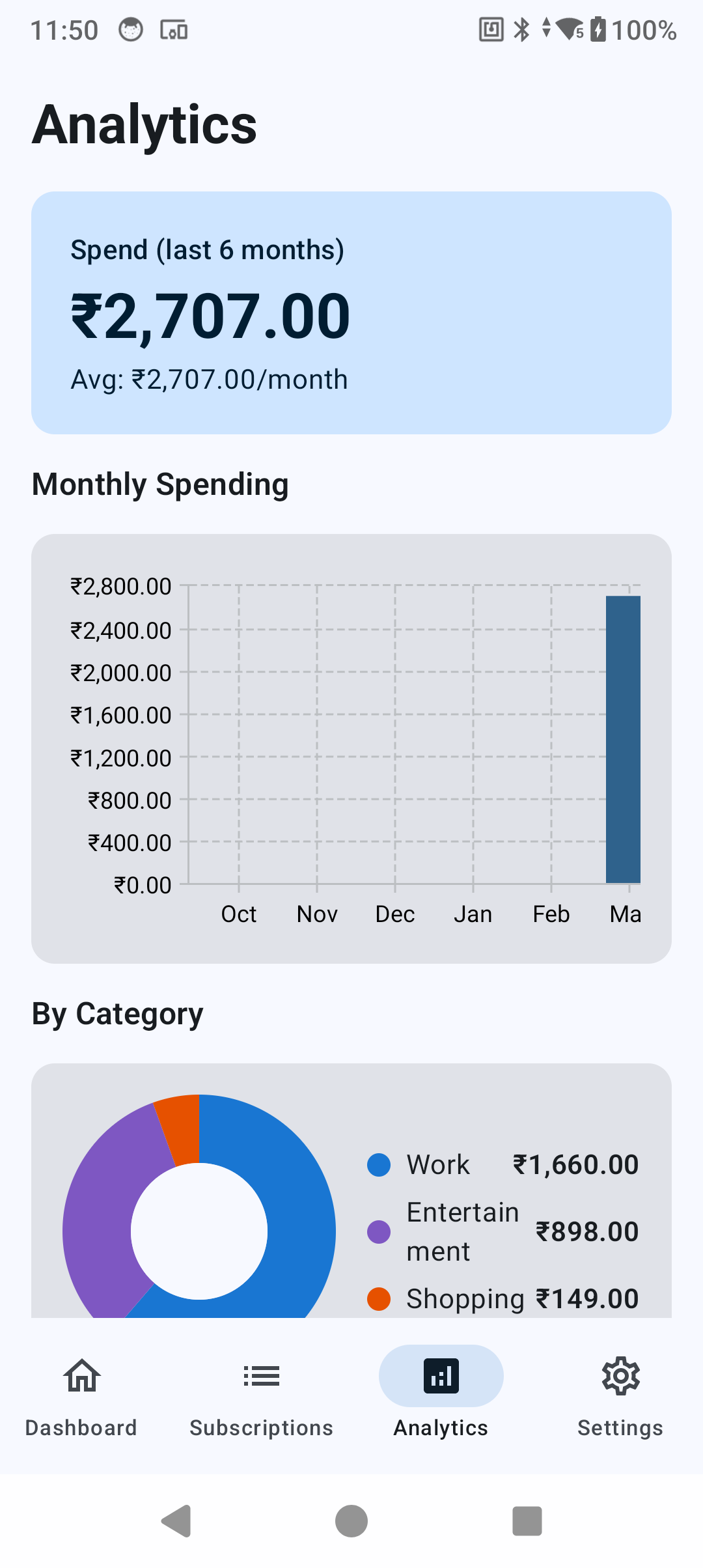Tap the blue Work legend dot

tap(379, 1164)
